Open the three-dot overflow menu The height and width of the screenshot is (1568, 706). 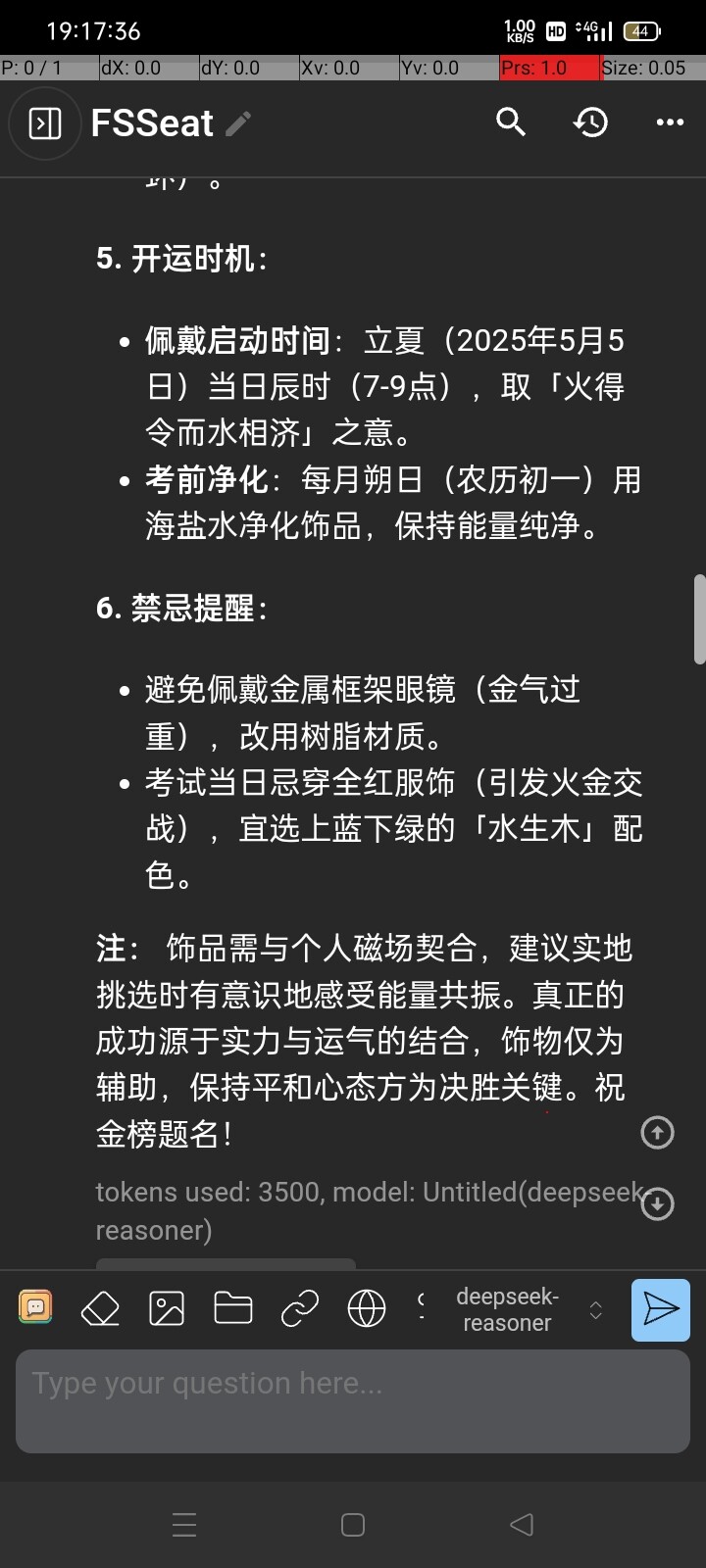(x=670, y=122)
